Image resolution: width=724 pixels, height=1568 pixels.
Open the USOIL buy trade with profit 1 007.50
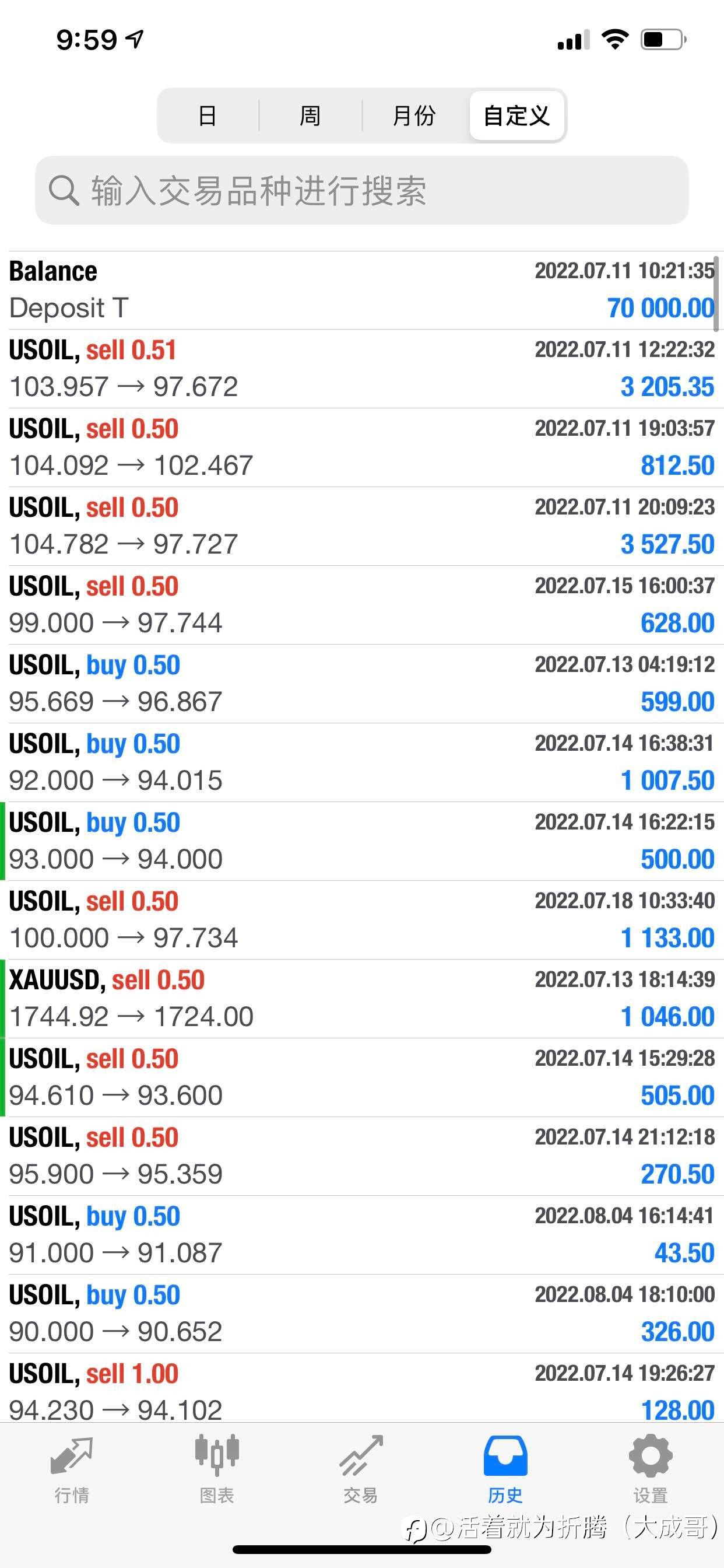[x=362, y=762]
